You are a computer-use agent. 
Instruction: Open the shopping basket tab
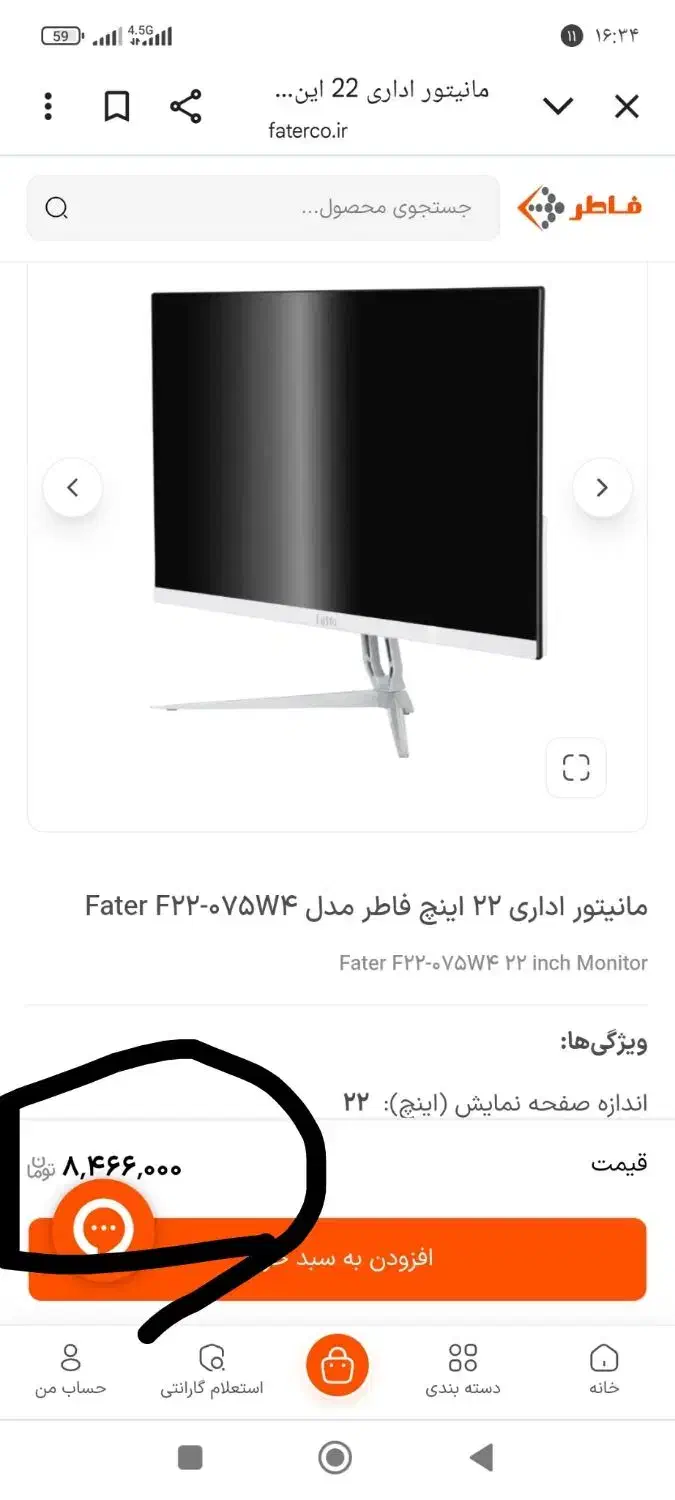point(337,1364)
